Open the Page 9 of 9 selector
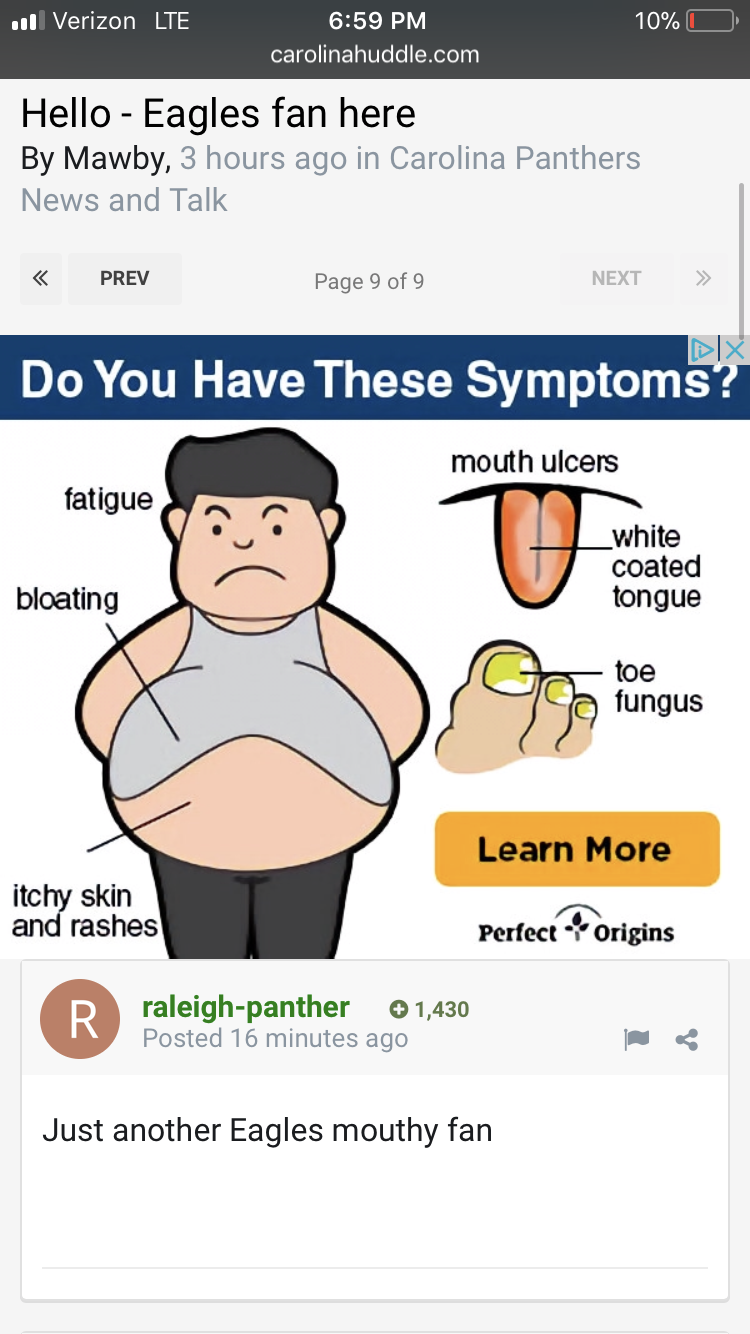This screenshot has height=1334, width=750. point(369,282)
